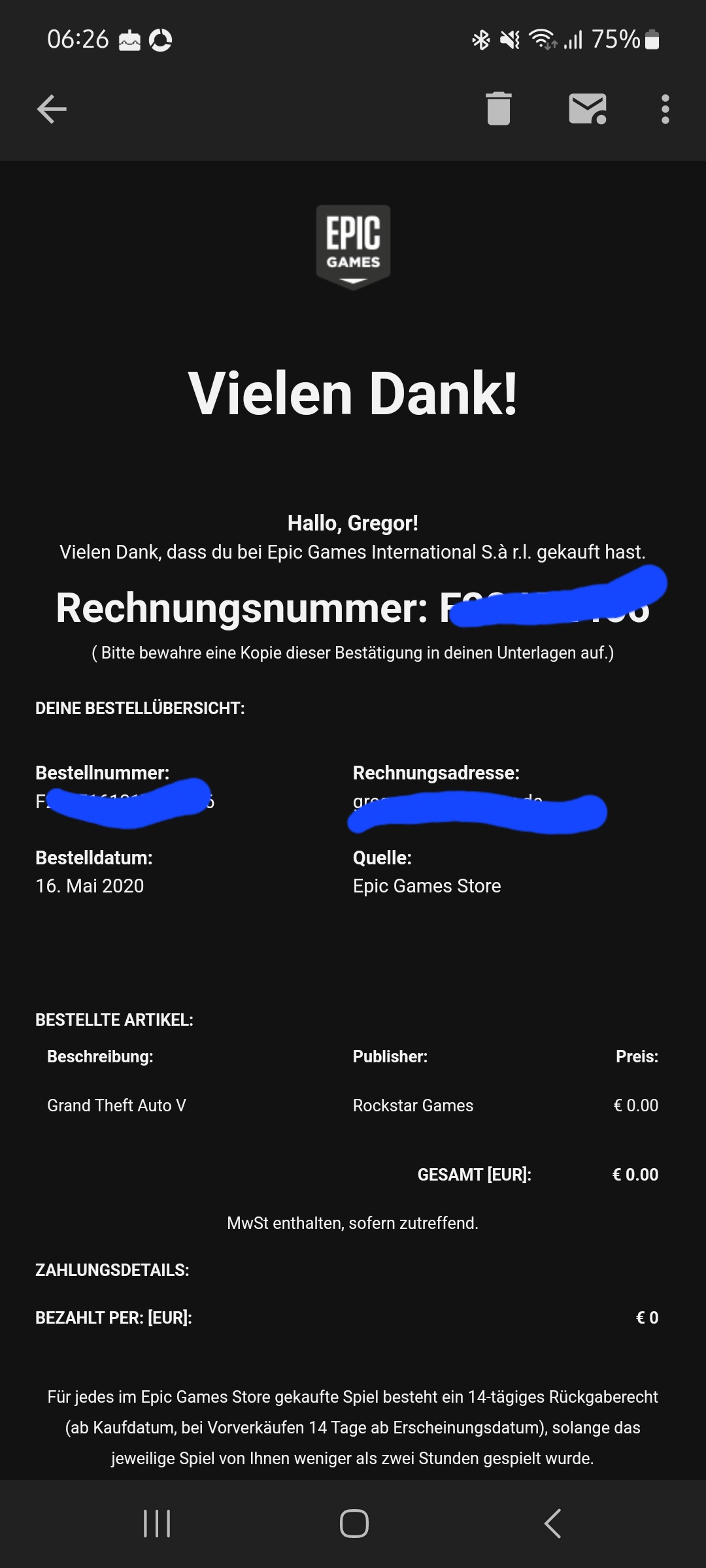The height and width of the screenshot is (1568, 706).
Task: Open recent apps from navigation bar
Action: coord(157,1523)
